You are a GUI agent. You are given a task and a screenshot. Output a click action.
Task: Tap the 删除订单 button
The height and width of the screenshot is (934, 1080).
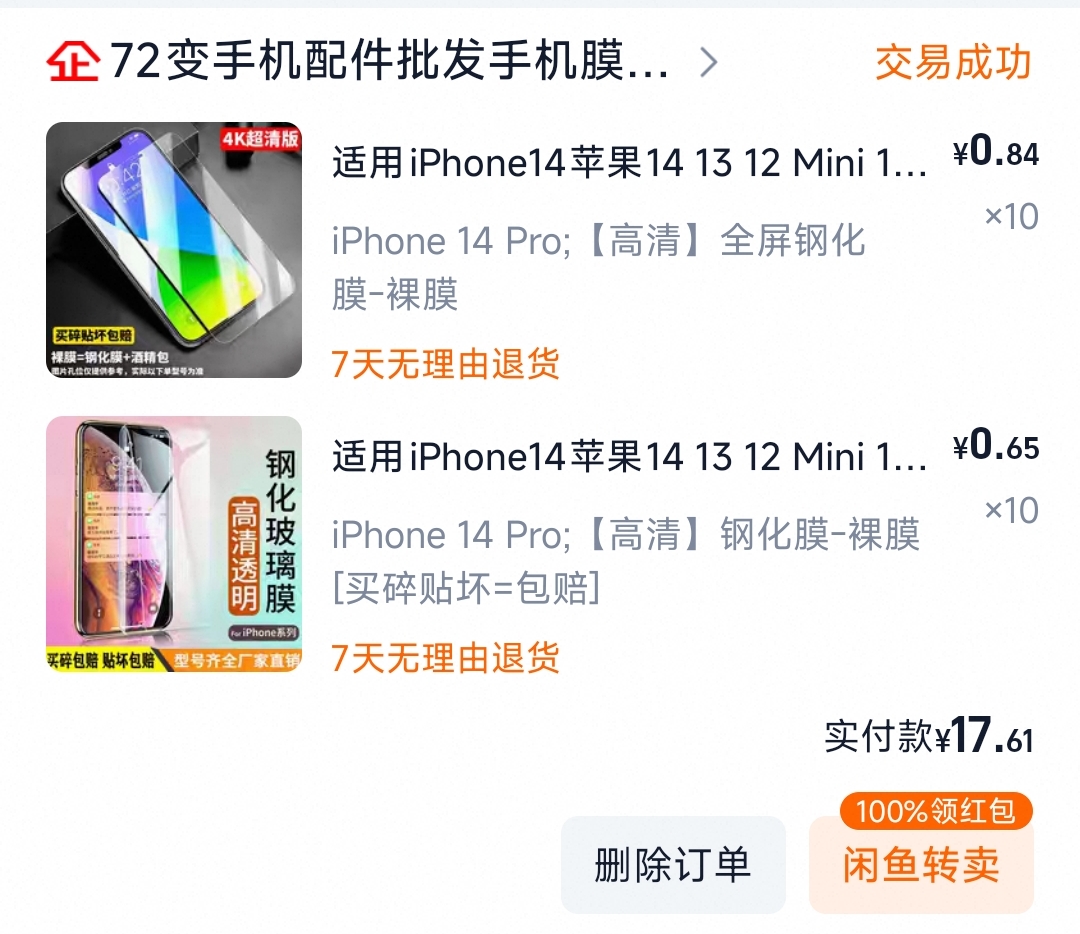pos(672,865)
